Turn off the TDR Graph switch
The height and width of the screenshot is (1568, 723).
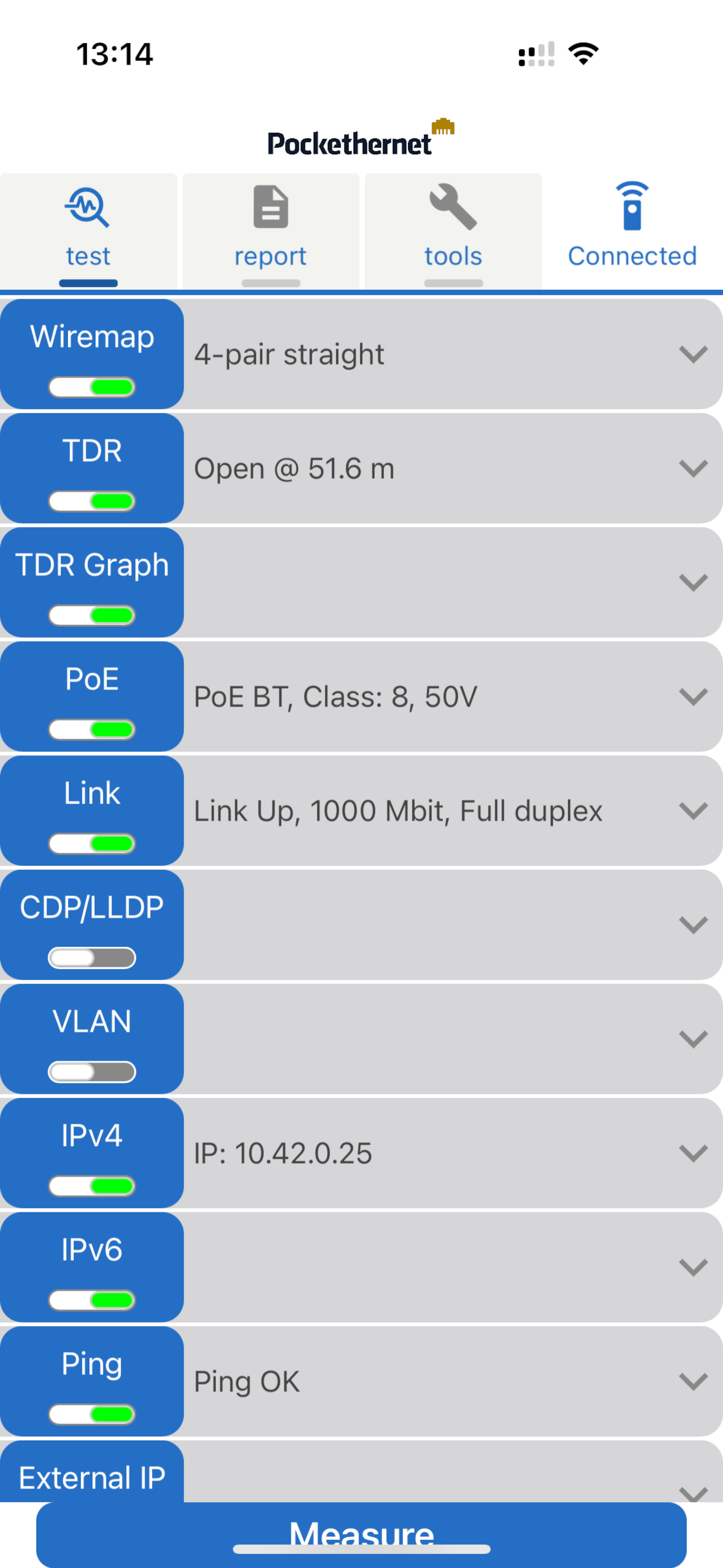point(92,615)
